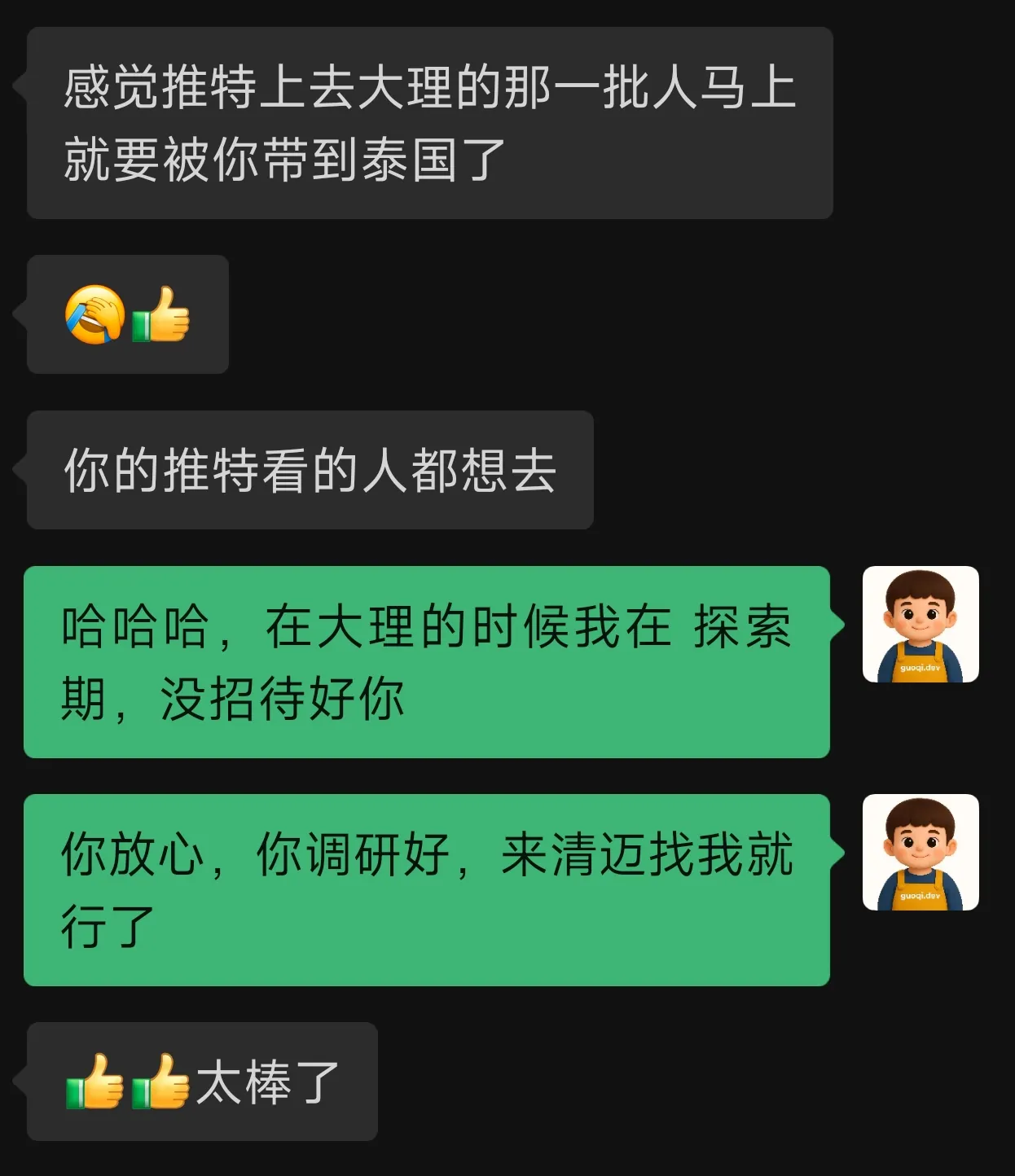1015x1176 pixels.
Task: Open avatar beside the 哈哈哈 message
Action: click(x=921, y=625)
